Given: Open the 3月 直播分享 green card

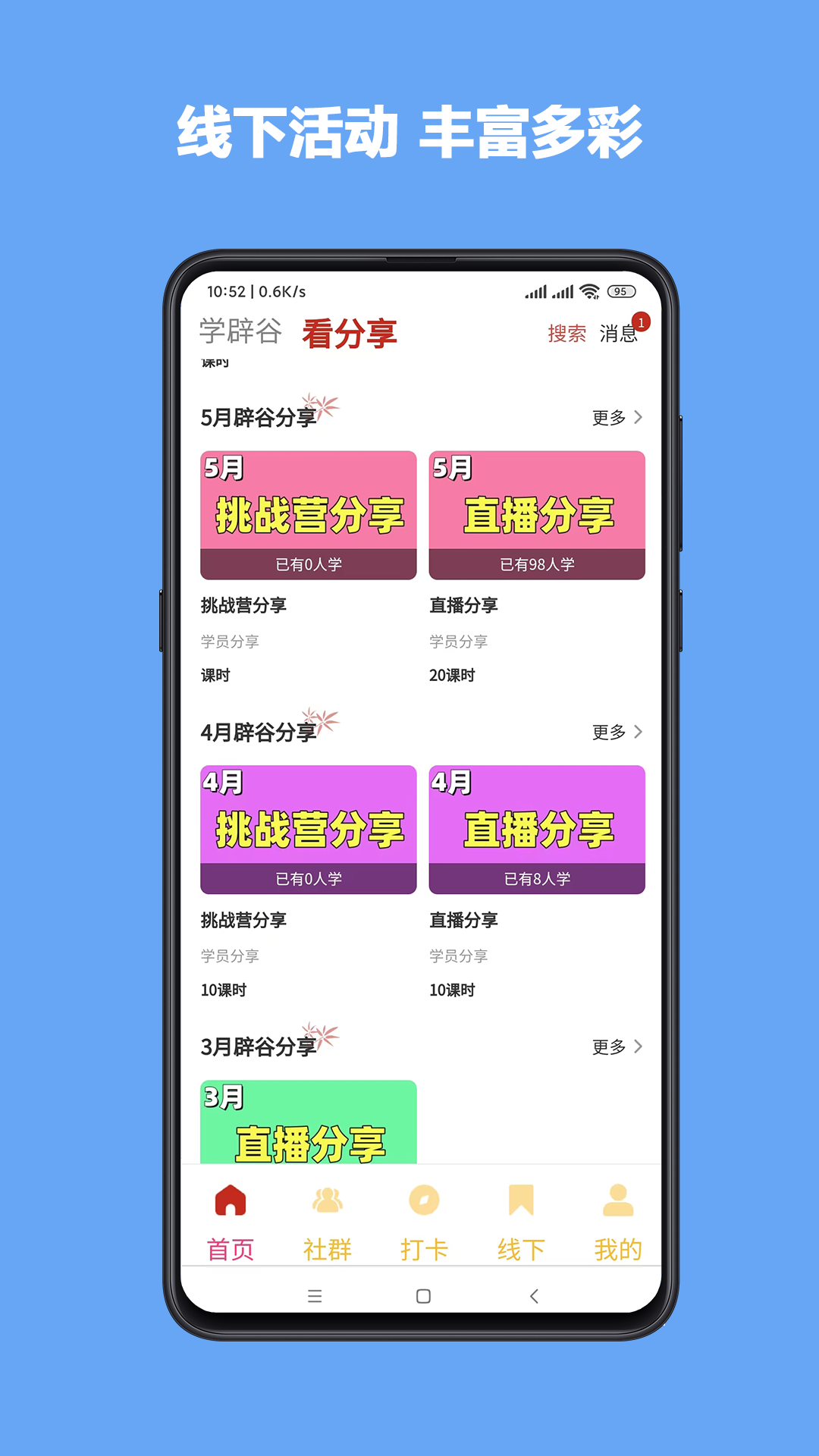Looking at the screenshot, I should (x=308, y=1122).
